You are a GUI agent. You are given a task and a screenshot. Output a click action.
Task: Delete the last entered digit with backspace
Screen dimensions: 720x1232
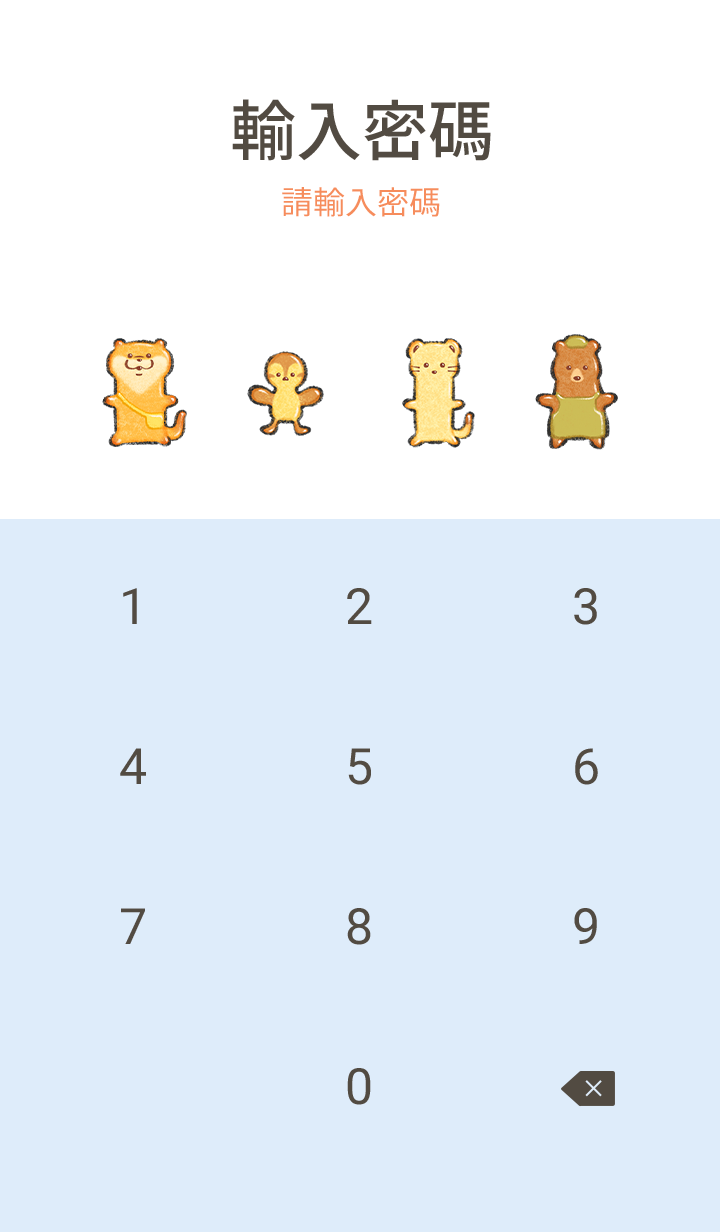[588, 1088]
